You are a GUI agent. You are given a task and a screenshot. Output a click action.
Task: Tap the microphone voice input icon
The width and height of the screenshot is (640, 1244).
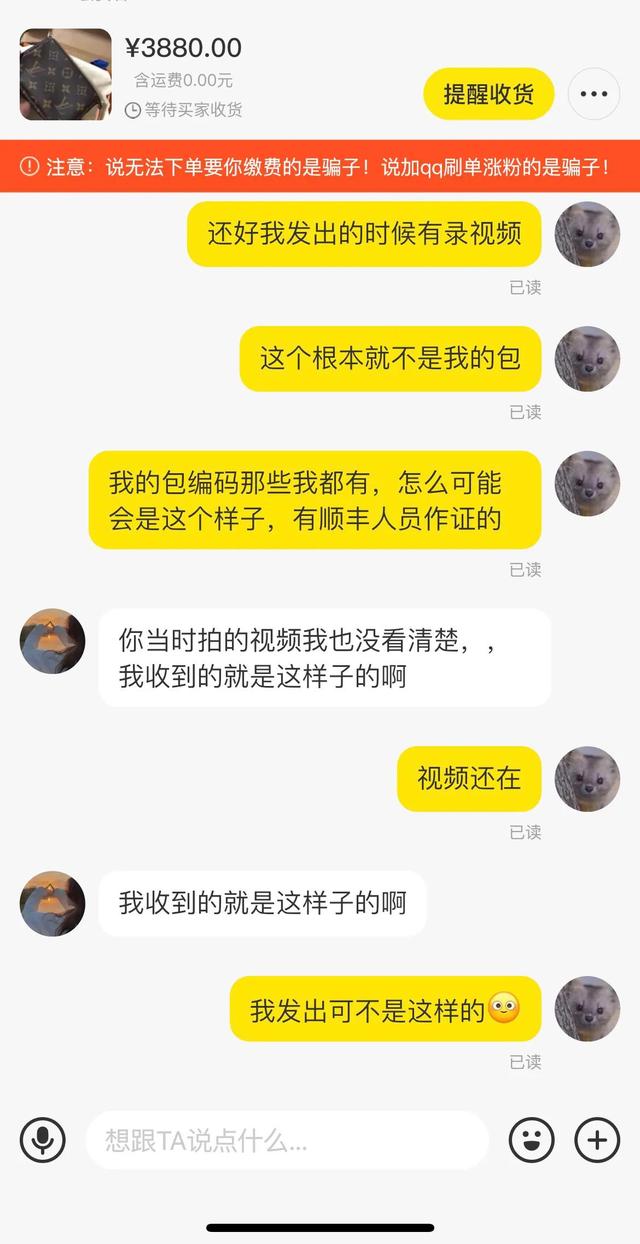pyautogui.click(x=43, y=1139)
